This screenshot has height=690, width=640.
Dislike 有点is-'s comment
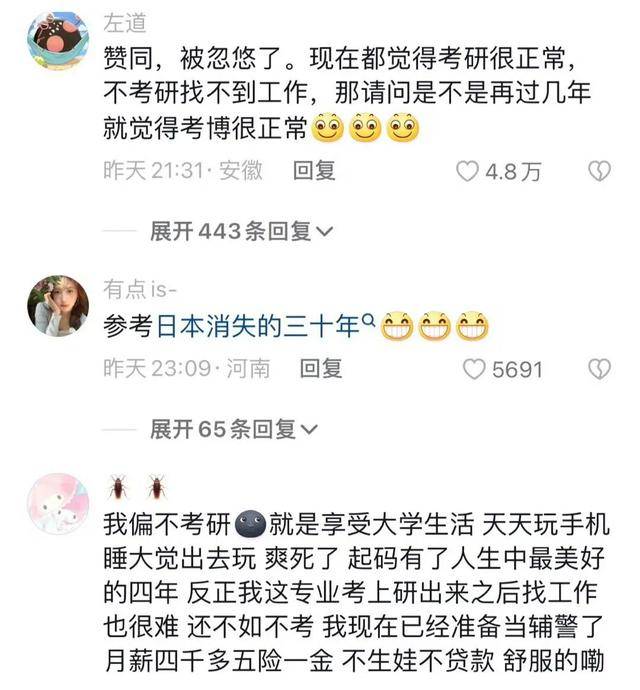coord(597,370)
